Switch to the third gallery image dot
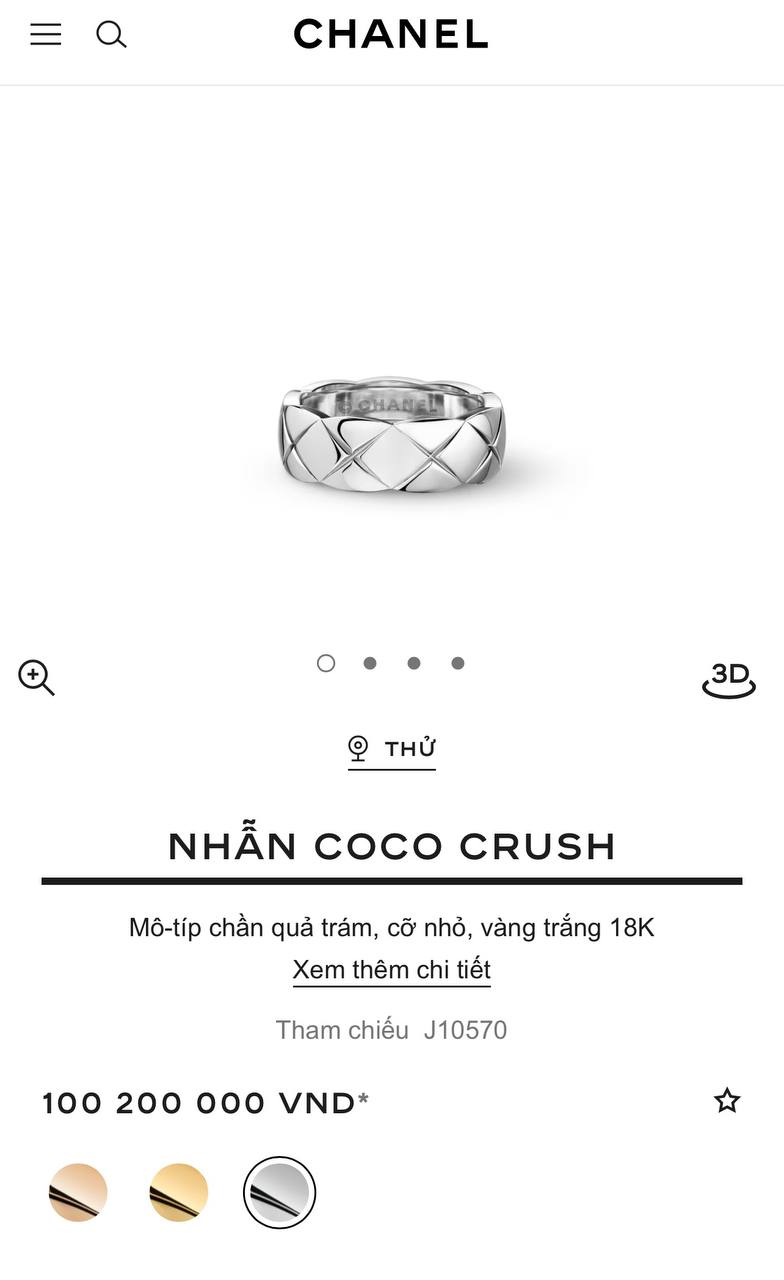Screen dimensions: 784x1280 tap(414, 662)
